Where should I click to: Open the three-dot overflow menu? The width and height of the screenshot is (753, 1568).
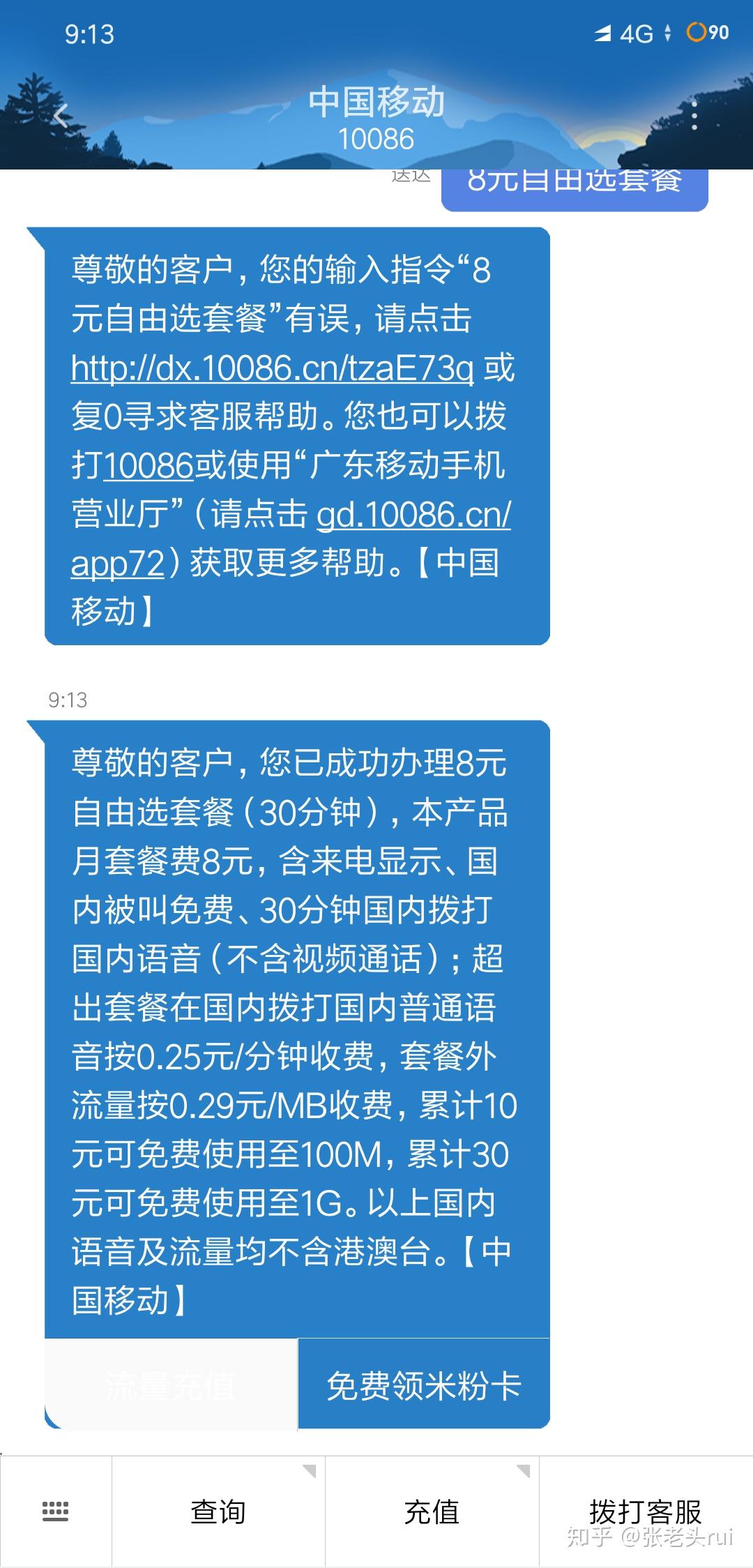click(694, 115)
